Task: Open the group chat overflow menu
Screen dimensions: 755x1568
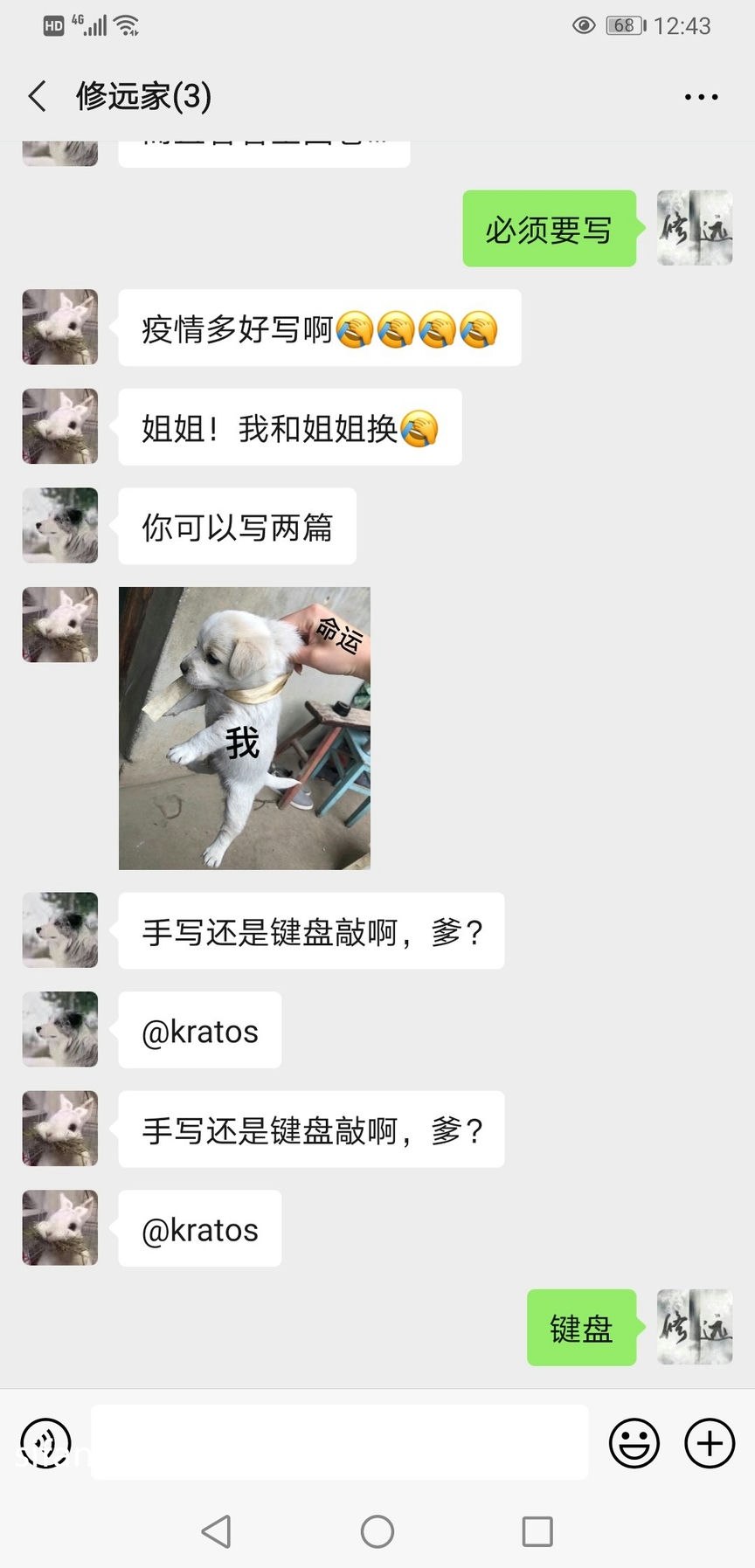Action: coord(701,97)
